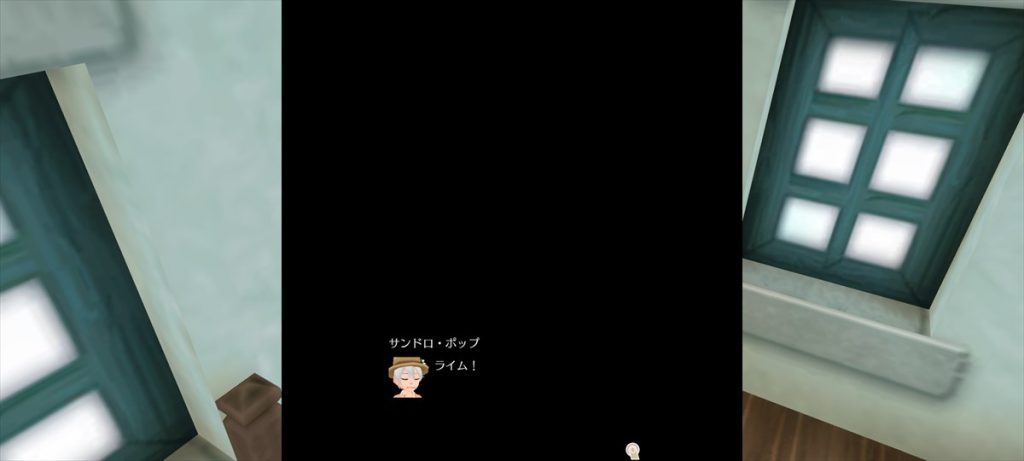The width and height of the screenshot is (1024, 461).
Task: Tap Sandro Pop's dialogue line to continue
Action: [455, 366]
